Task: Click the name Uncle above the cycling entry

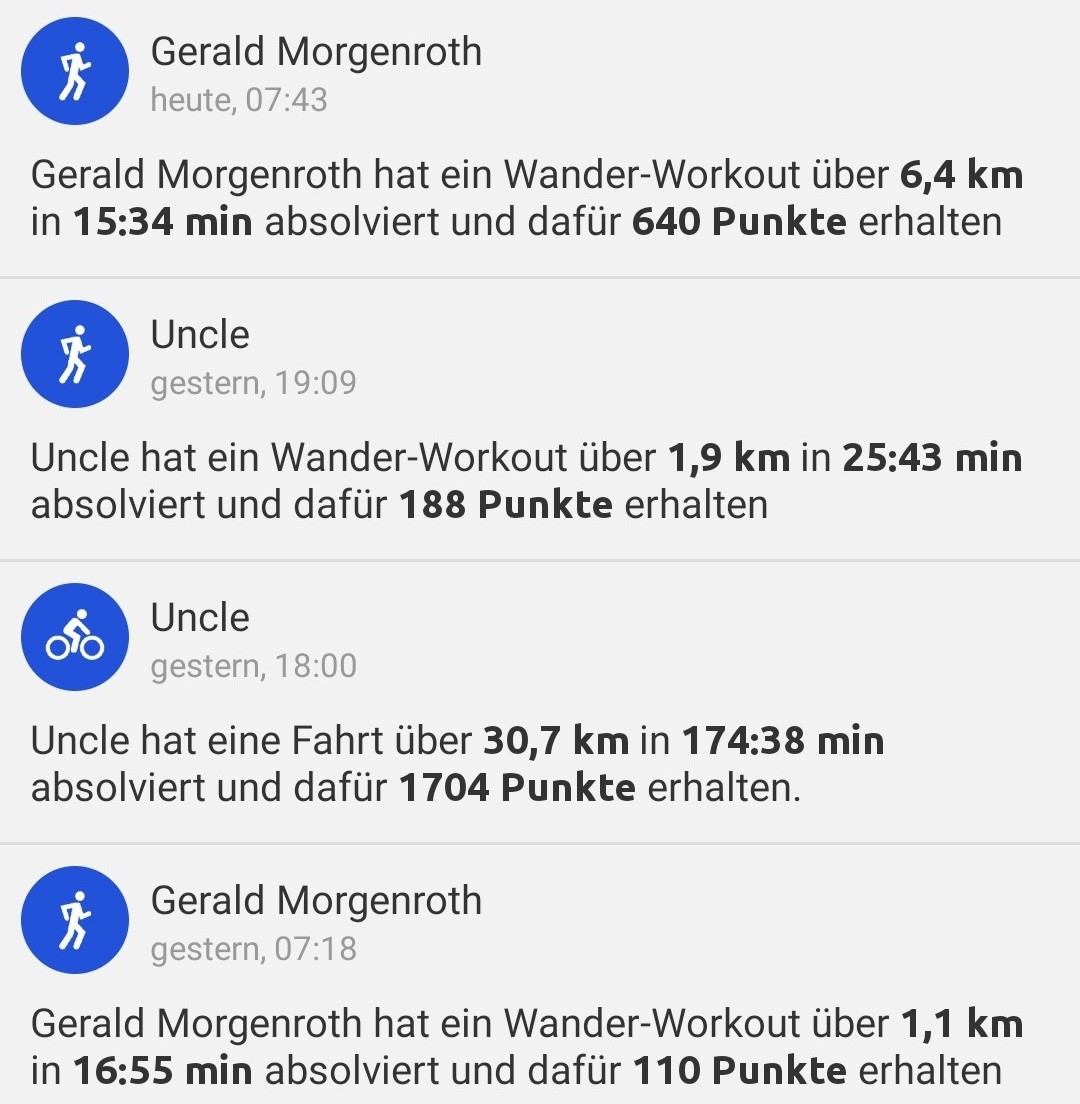Action: pos(199,617)
